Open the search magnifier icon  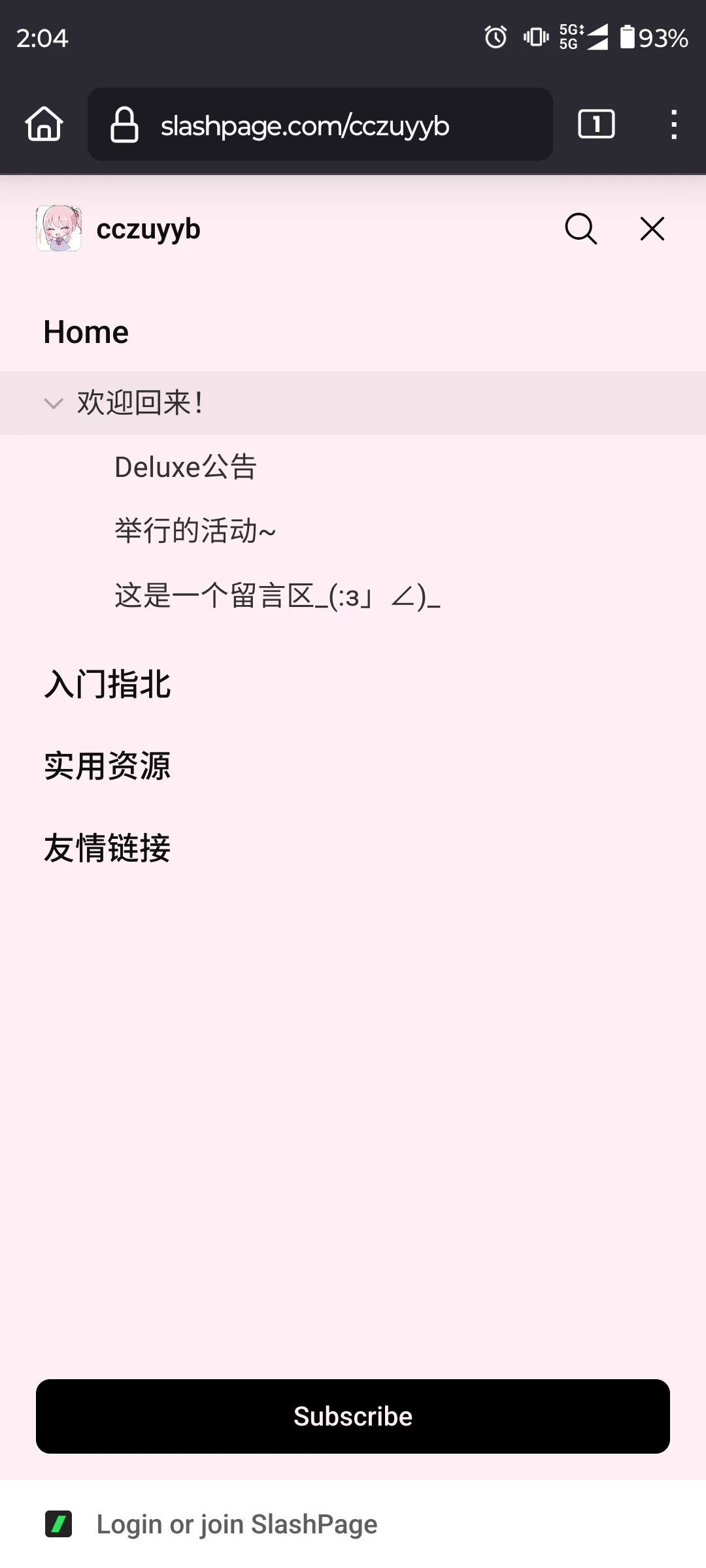click(x=580, y=229)
